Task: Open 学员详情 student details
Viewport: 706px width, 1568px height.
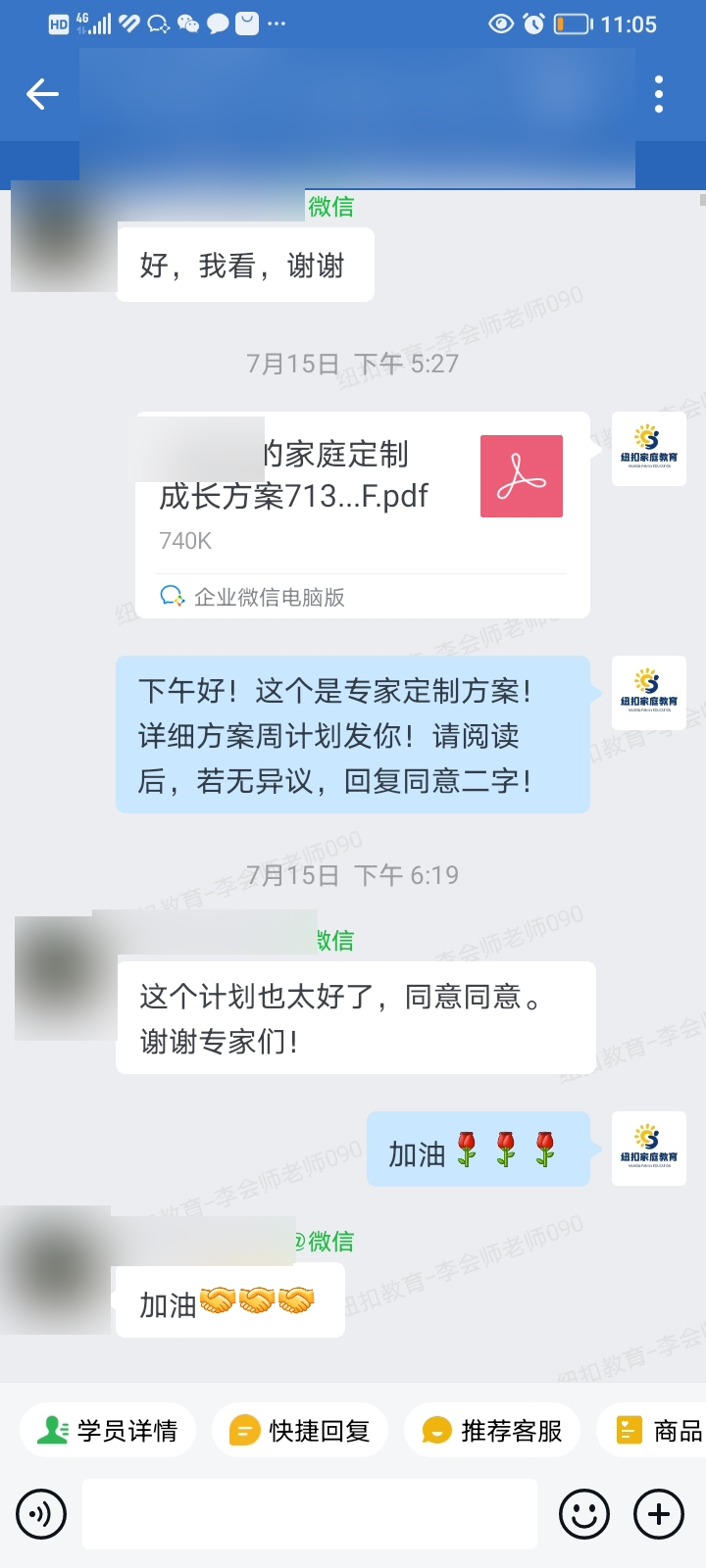Action: [x=108, y=1431]
